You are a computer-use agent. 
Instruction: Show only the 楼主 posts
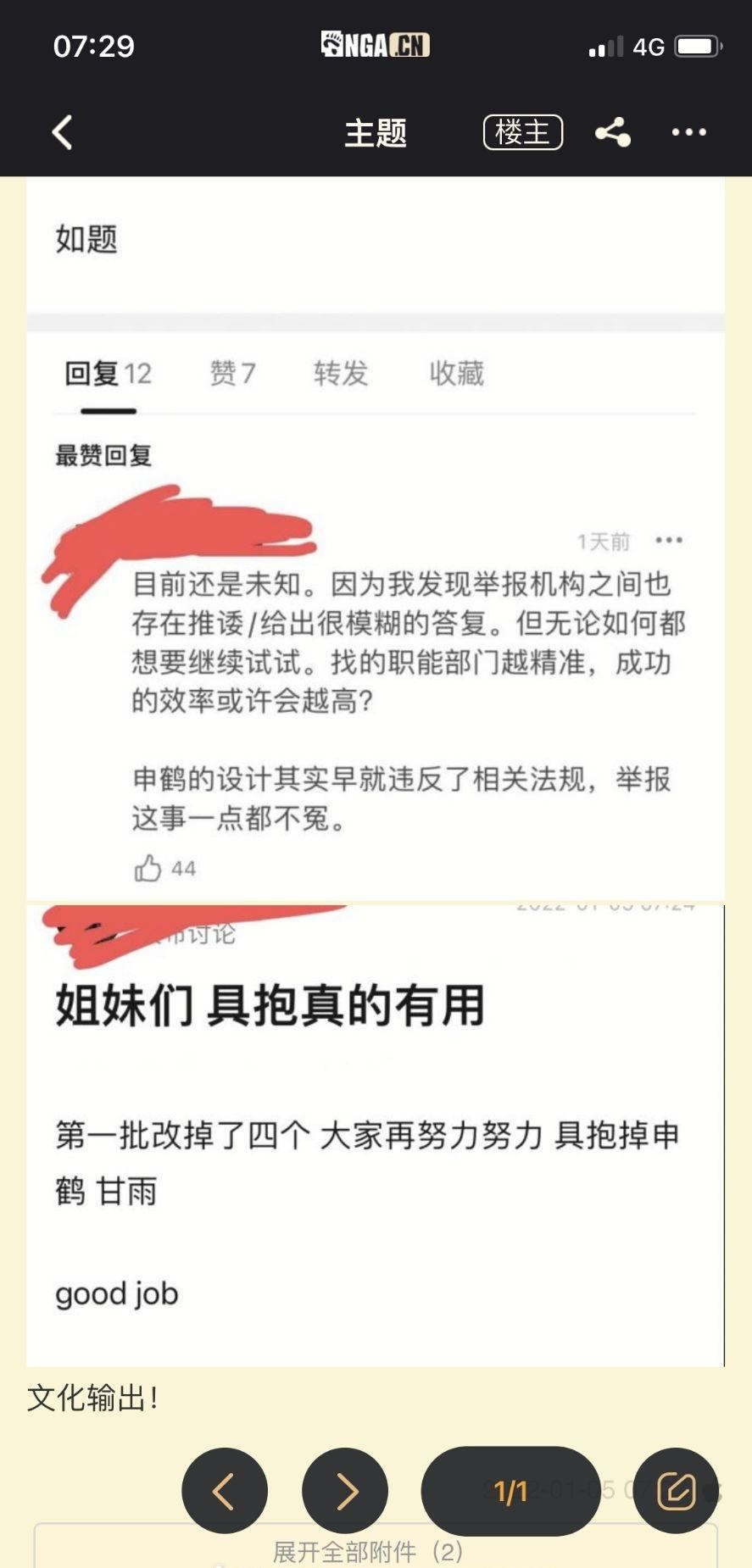click(x=523, y=132)
